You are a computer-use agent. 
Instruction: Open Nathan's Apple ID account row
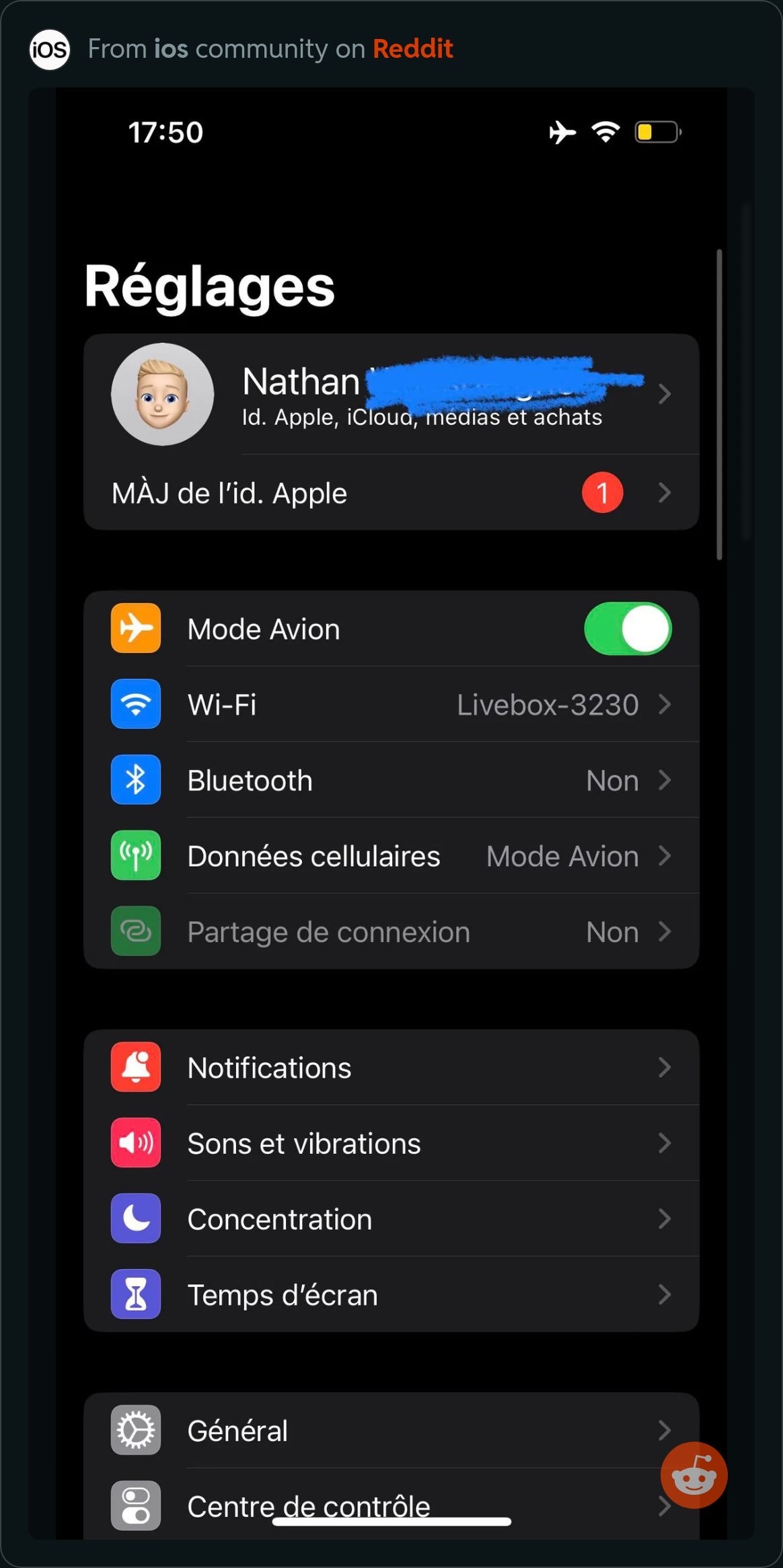(x=390, y=394)
